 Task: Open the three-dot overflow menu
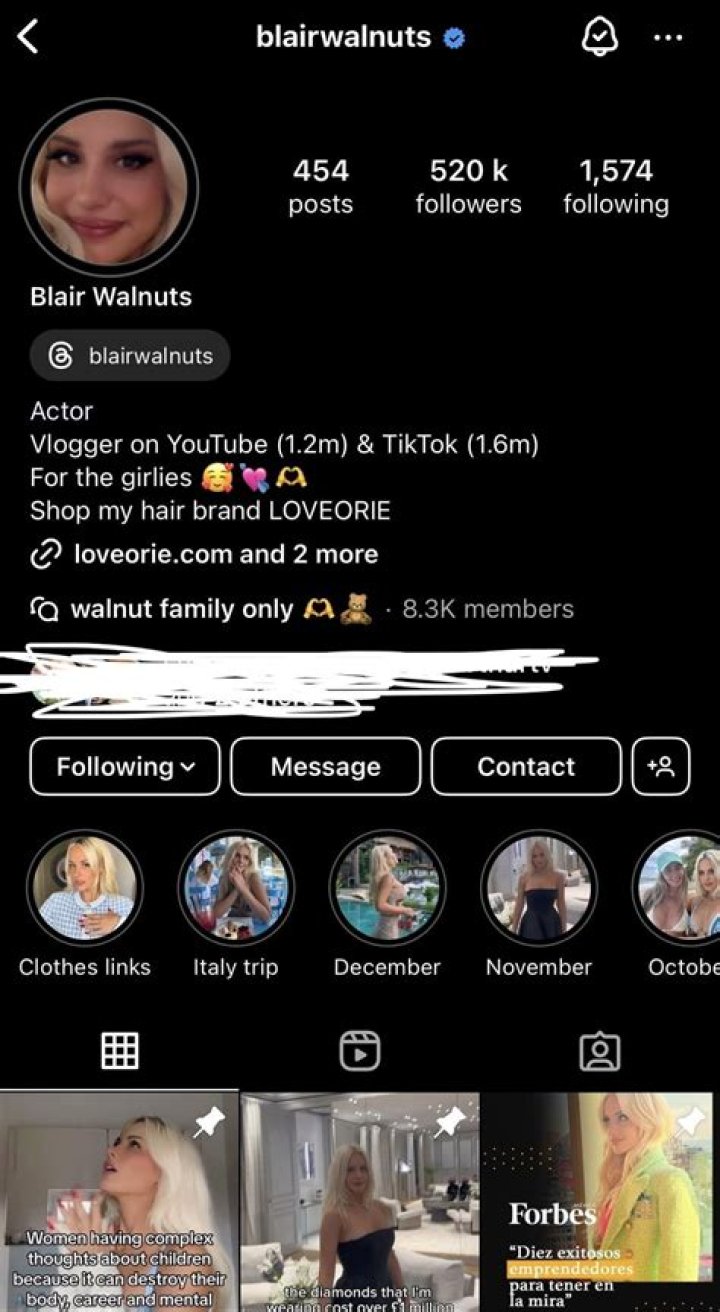(x=667, y=38)
